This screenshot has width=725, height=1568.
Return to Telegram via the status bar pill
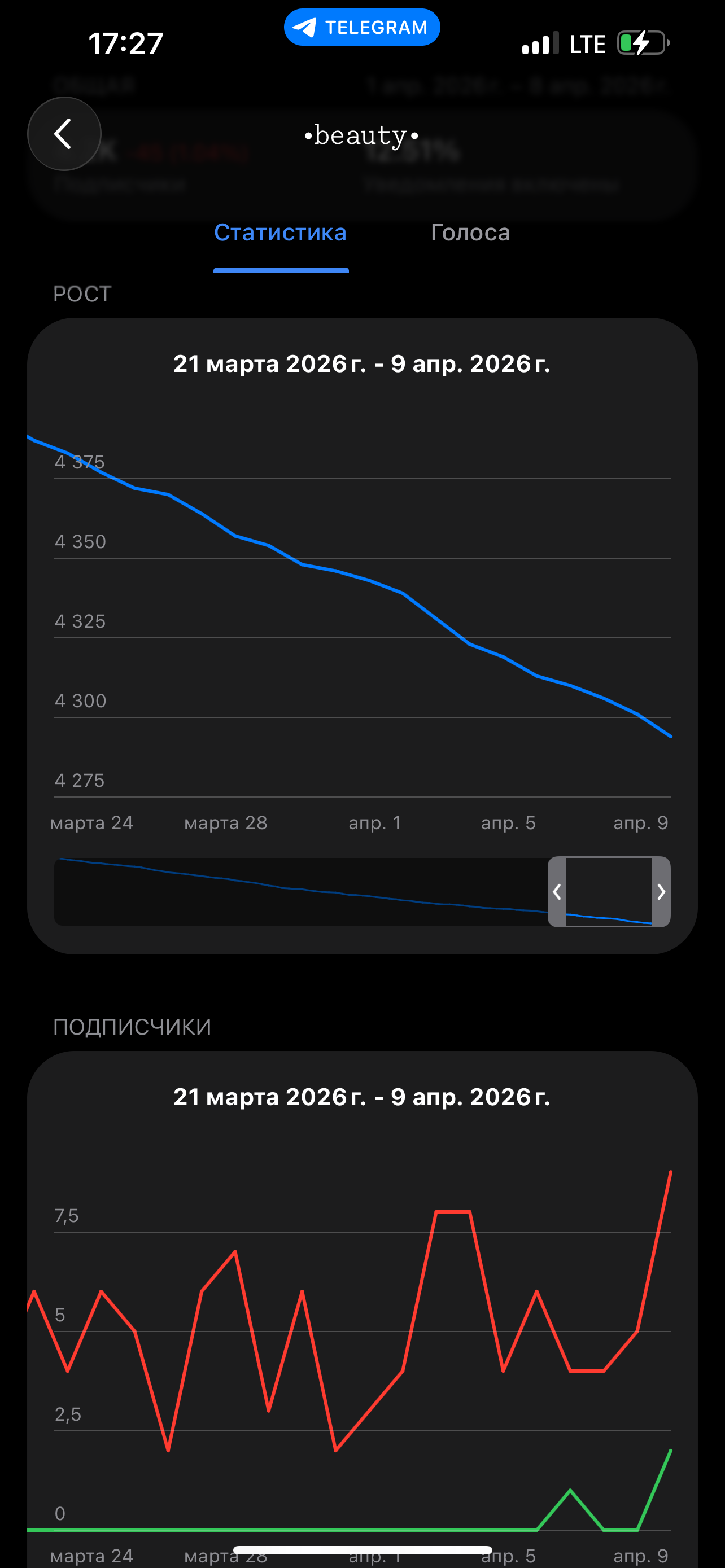point(361,28)
